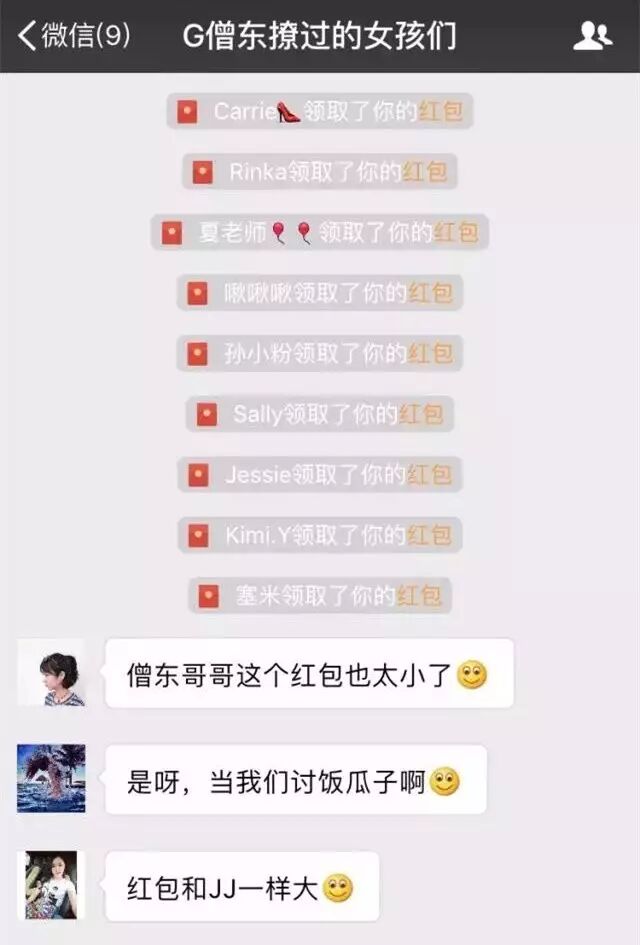This screenshot has width=640, height=945.
Task: Open the group members info icon
Action: (592, 37)
